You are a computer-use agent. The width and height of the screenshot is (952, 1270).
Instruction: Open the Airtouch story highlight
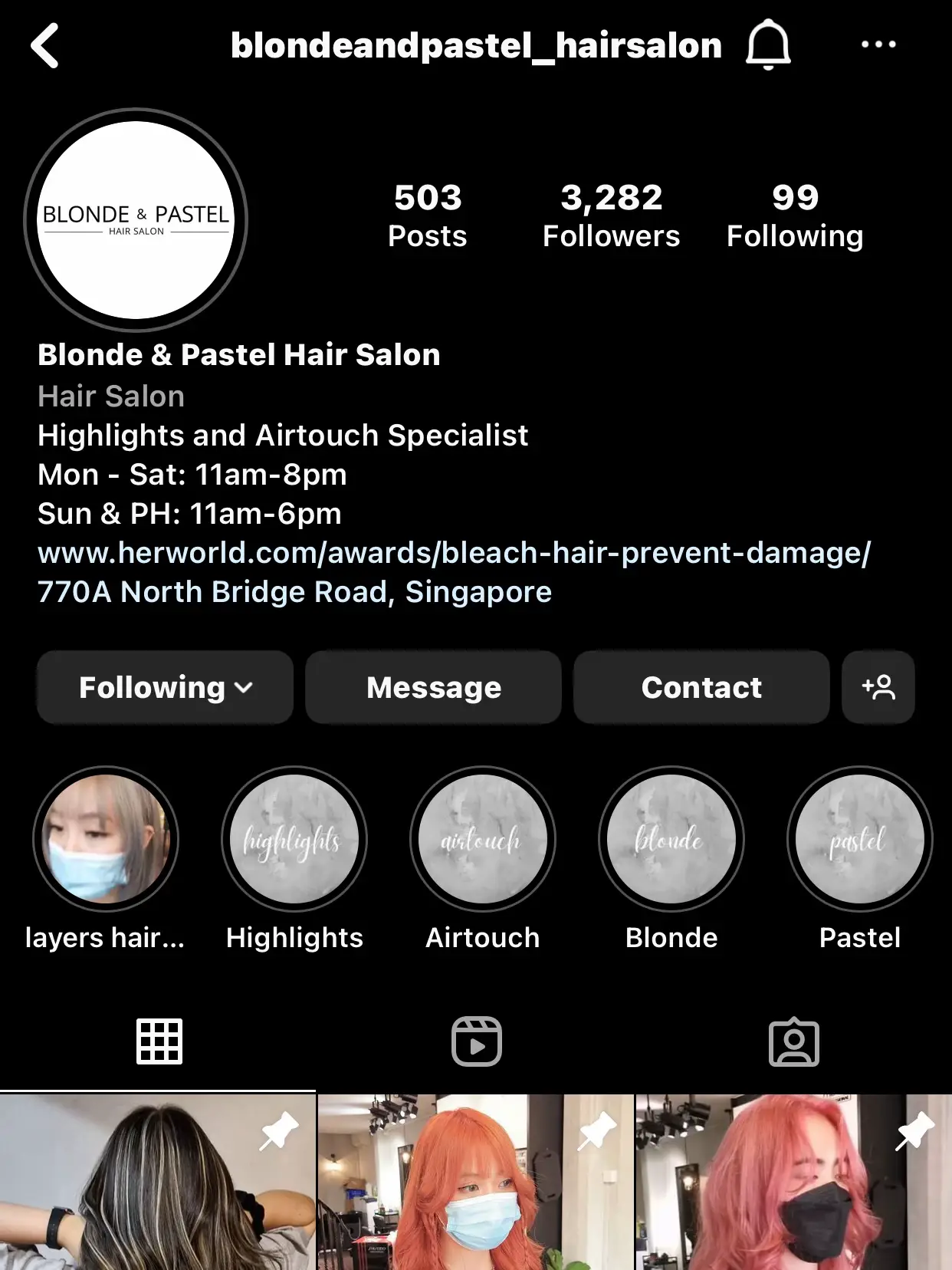(483, 839)
